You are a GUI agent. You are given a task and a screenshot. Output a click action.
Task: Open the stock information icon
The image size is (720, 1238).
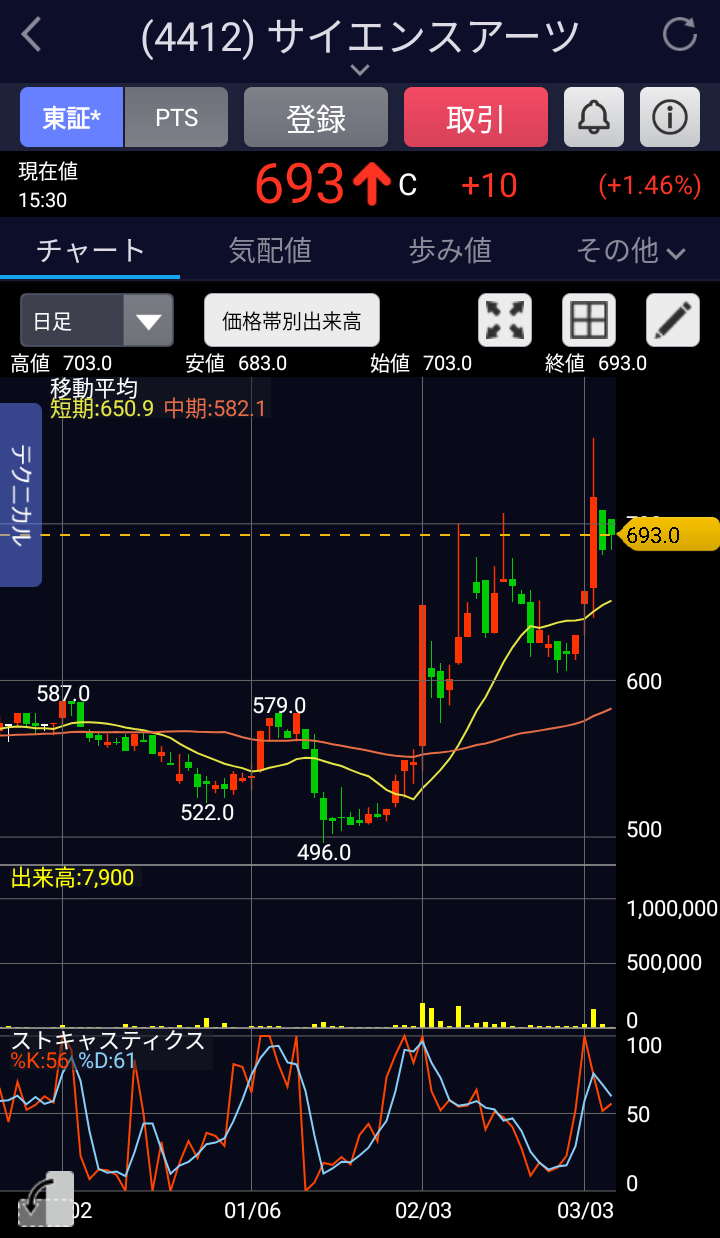click(x=669, y=118)
